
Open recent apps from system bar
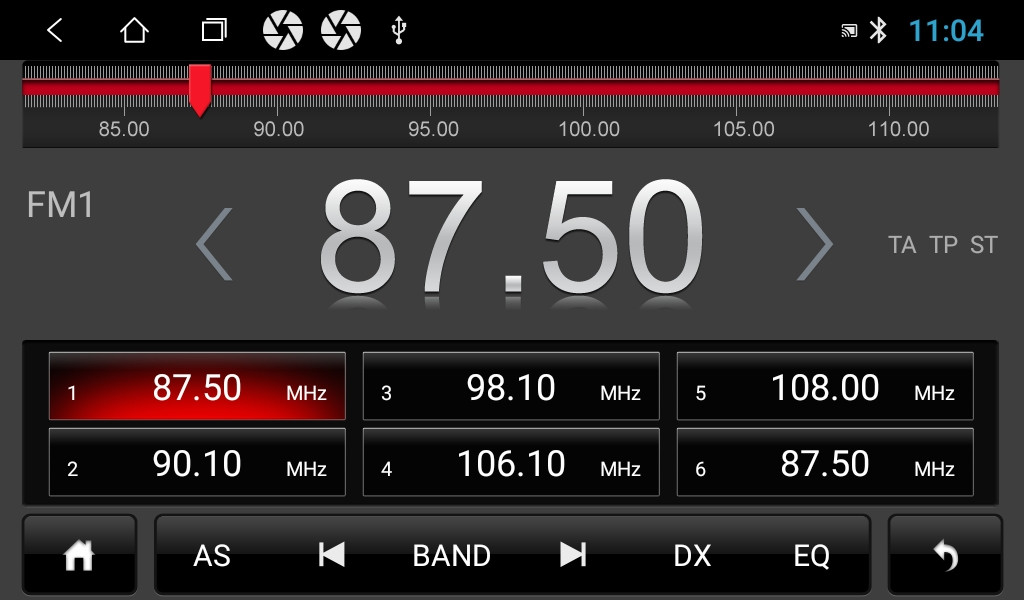pyautogui.click(x=214, y=30)
